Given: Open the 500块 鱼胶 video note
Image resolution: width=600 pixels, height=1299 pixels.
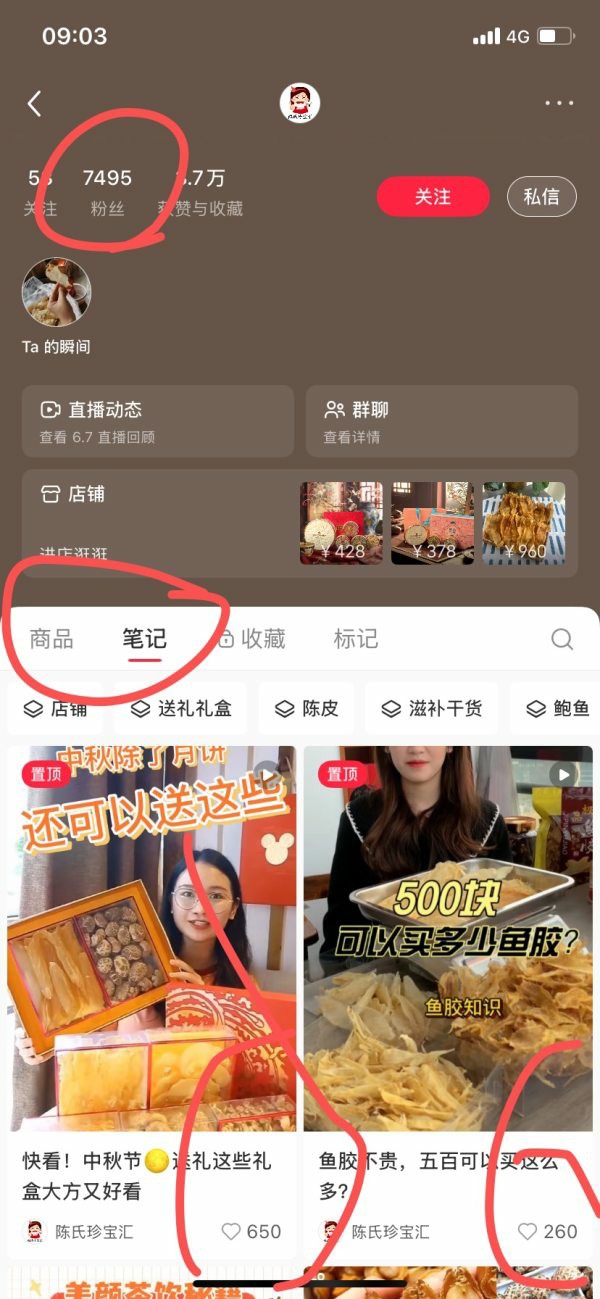Looking at the screenshot, I should tap(448, 938).
